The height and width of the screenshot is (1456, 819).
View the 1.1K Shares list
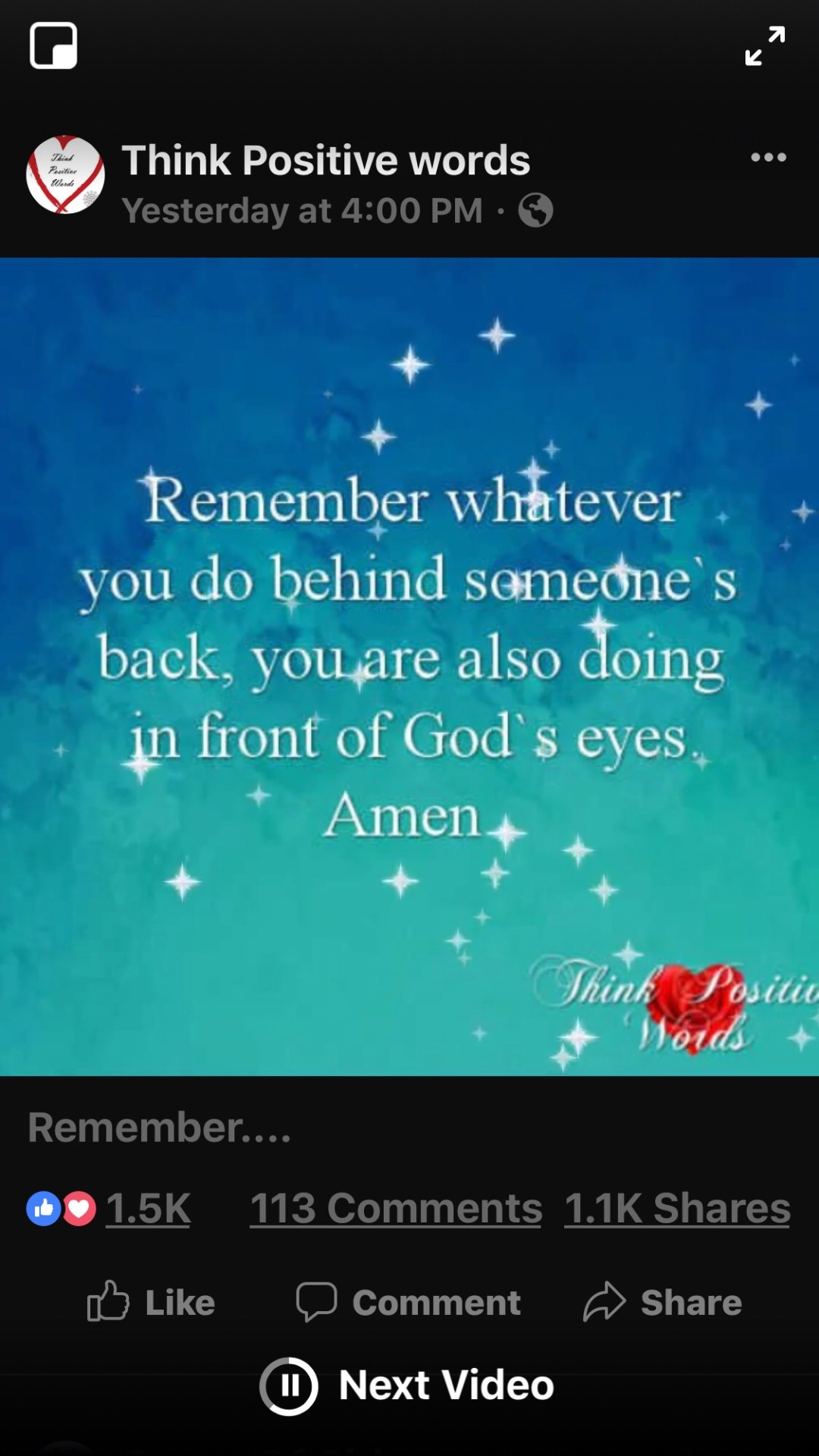click(x=677, y=1208)
